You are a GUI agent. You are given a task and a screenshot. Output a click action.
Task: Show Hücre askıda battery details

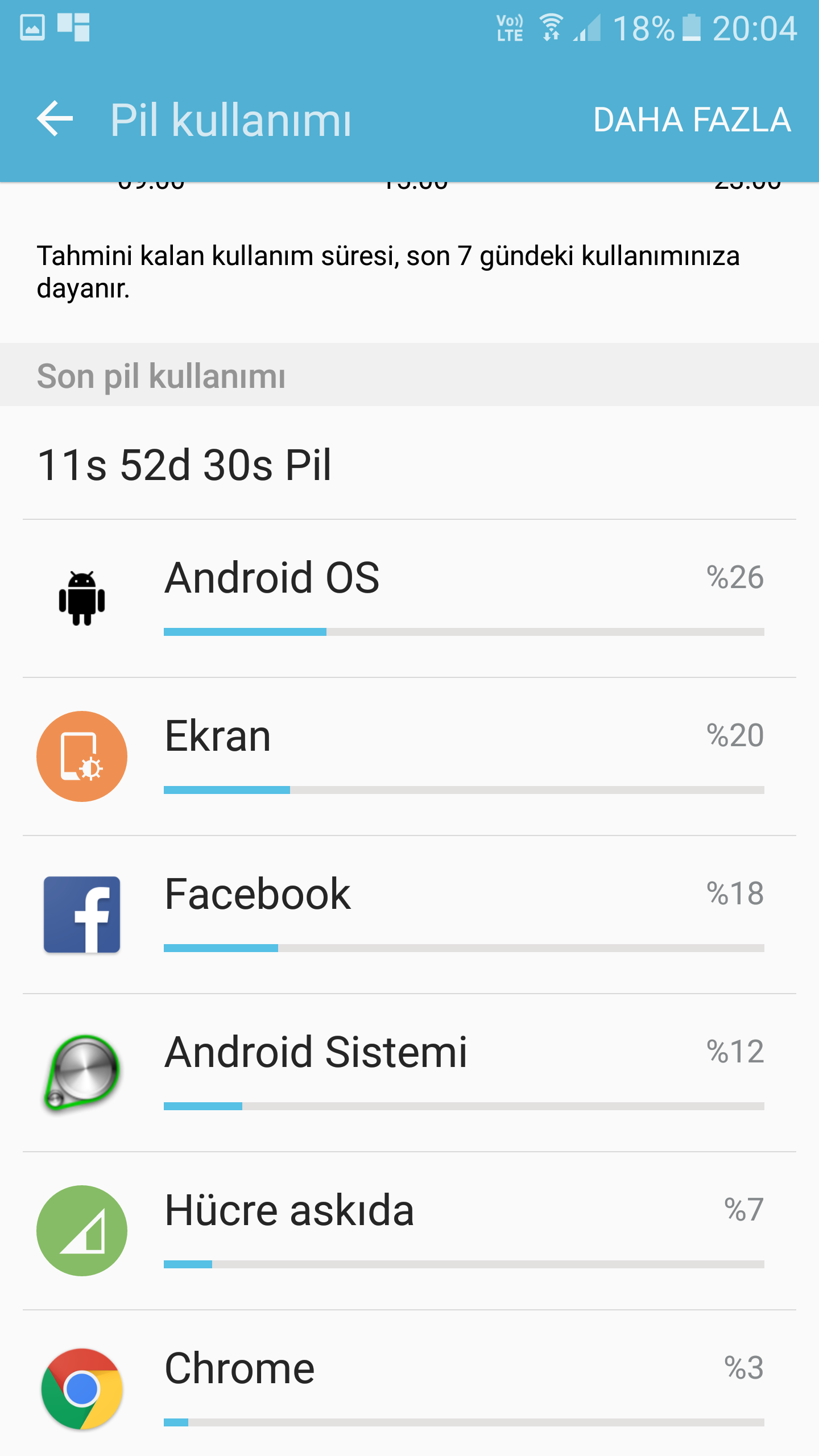click(409, 1231)
